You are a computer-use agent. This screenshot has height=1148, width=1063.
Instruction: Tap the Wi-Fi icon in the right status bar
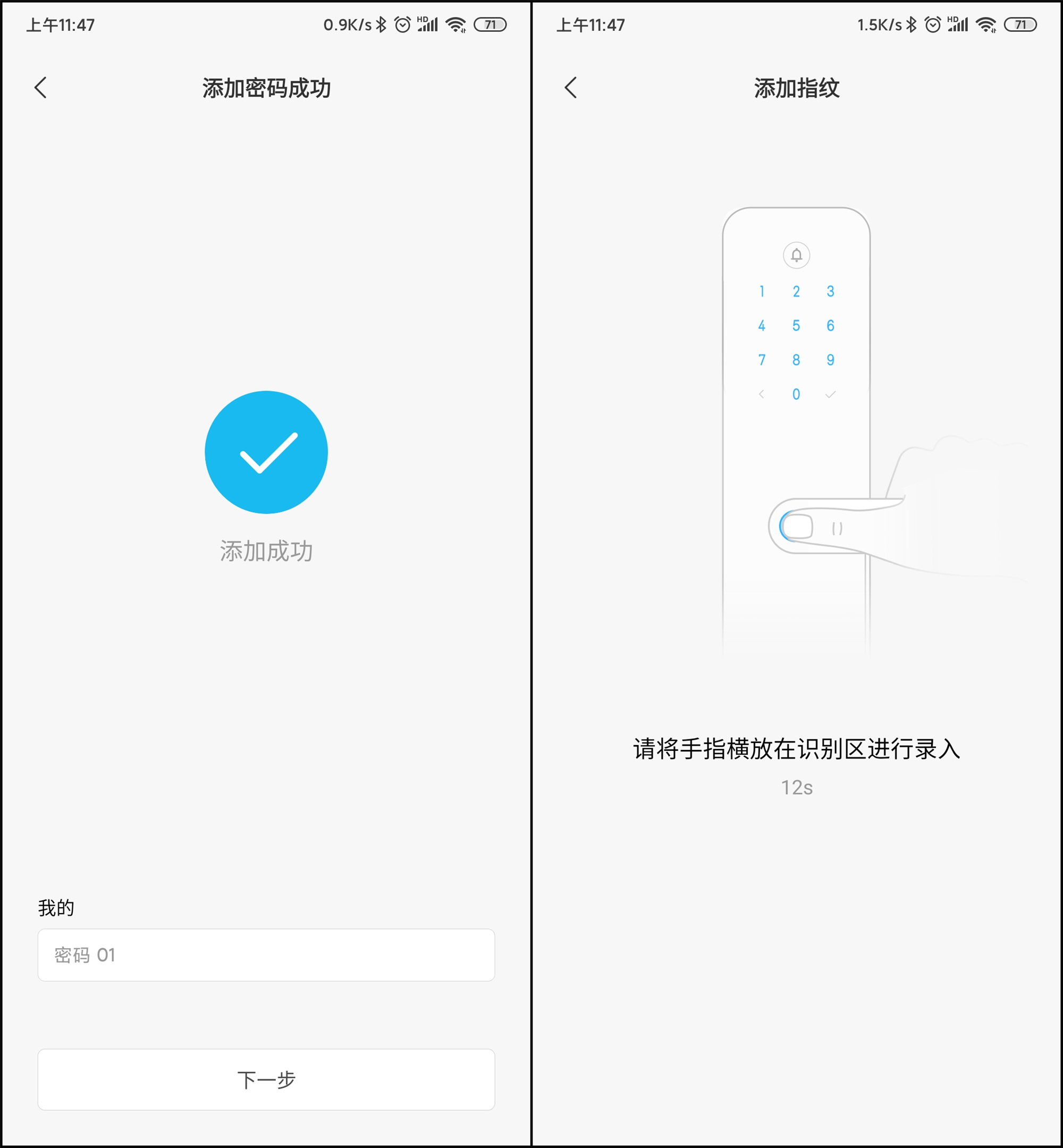[988, 24]
